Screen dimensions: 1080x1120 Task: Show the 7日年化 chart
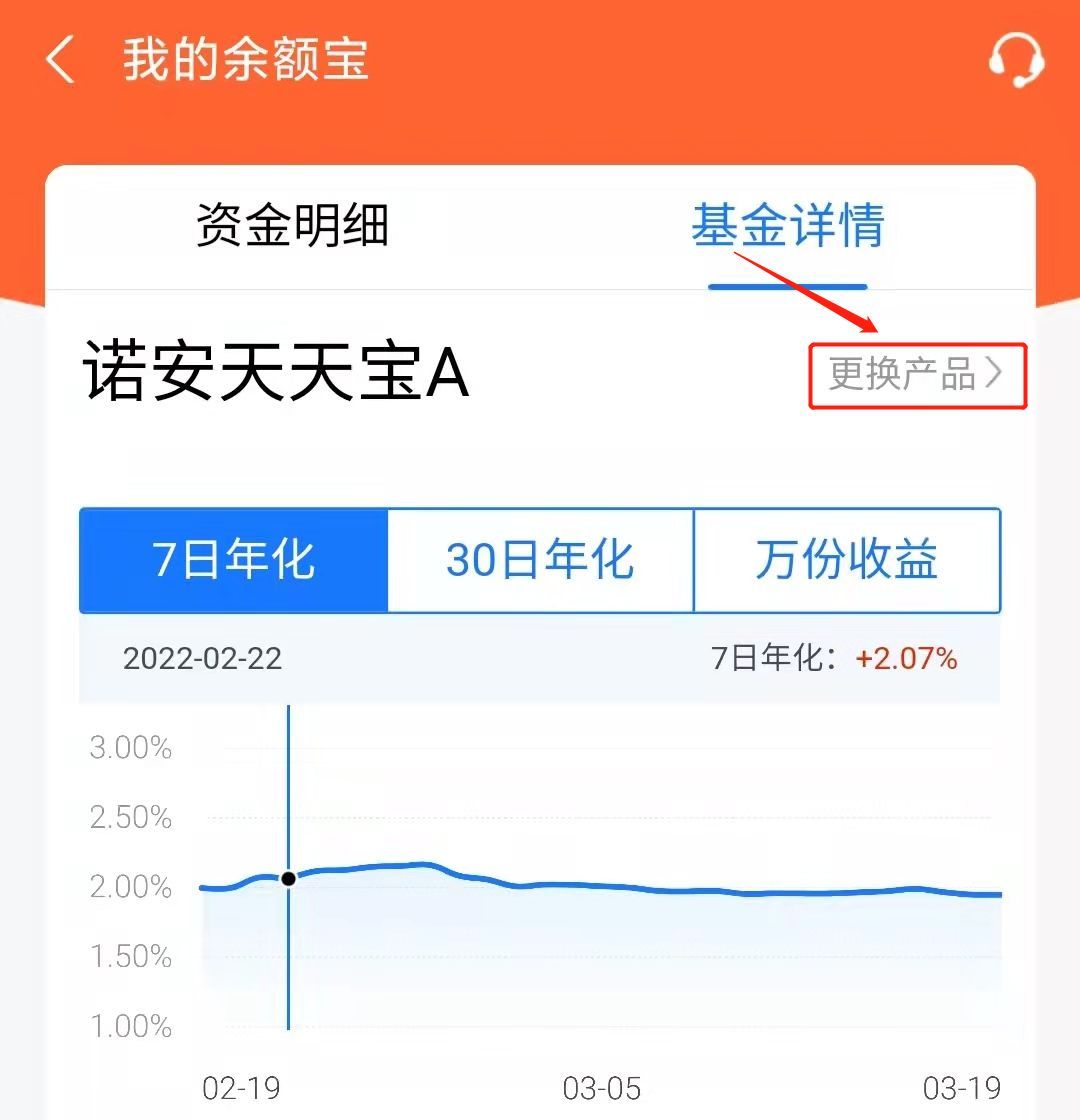coord(234,560)
